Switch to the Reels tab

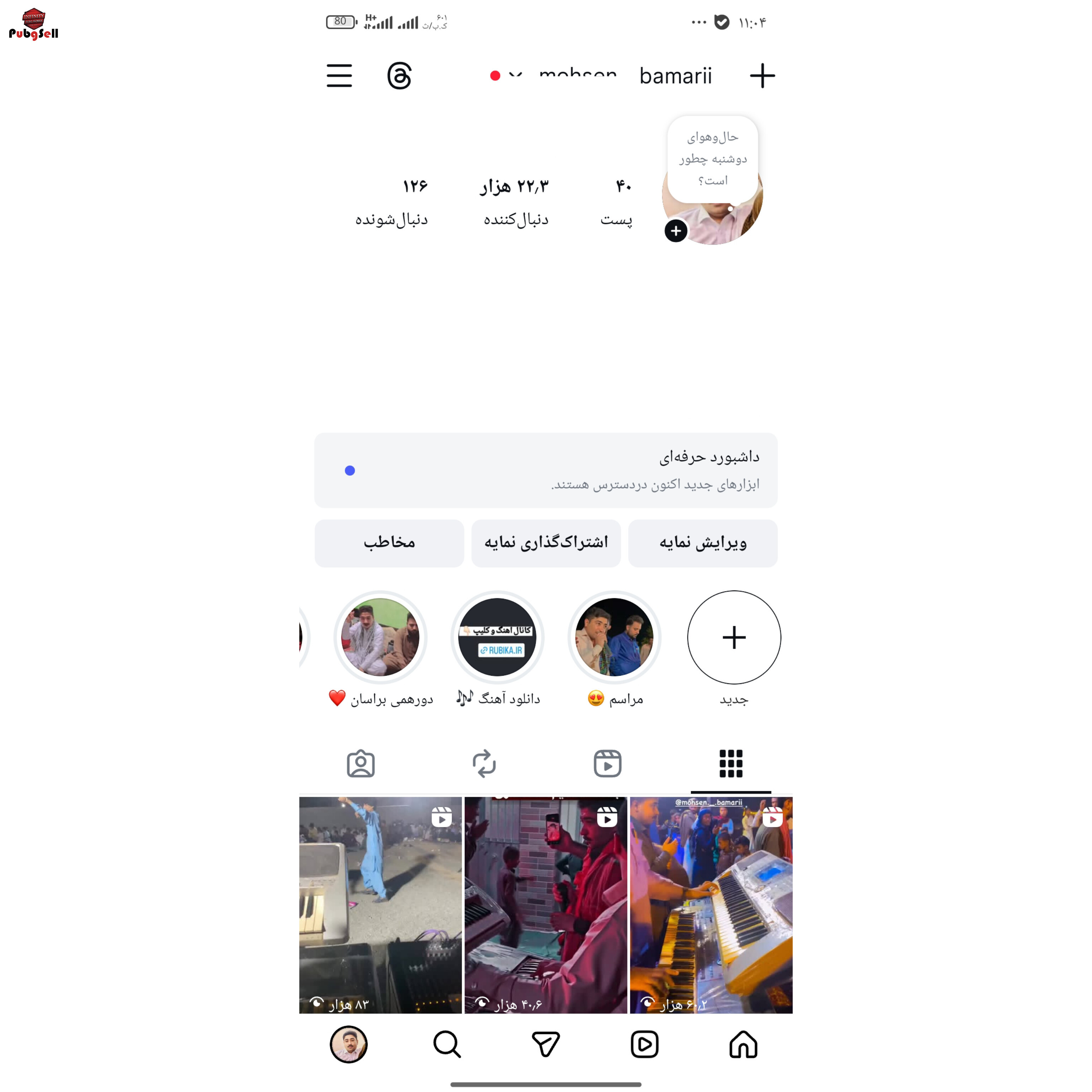pos(607,764)
